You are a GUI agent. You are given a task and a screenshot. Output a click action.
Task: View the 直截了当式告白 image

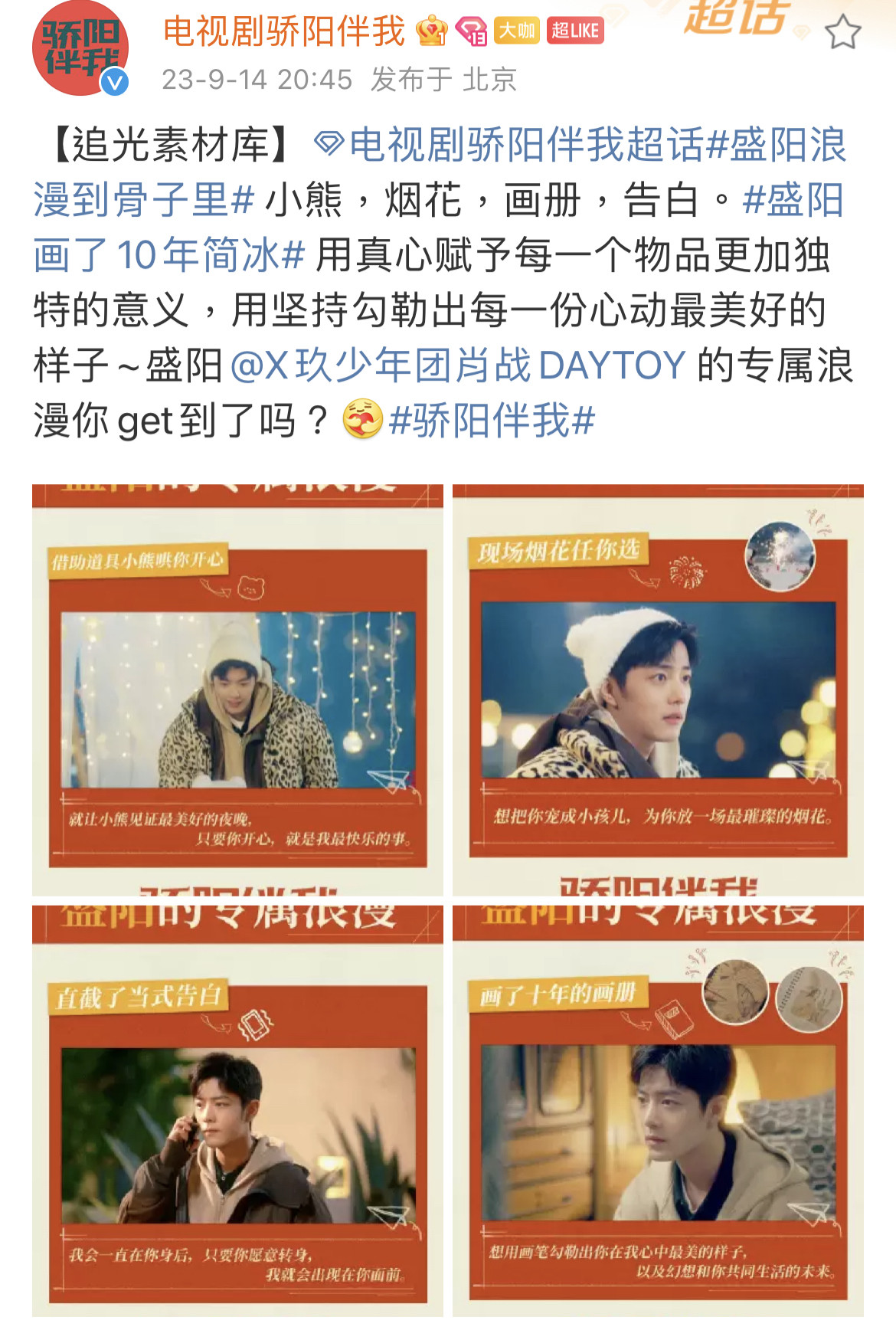pos(237,1111)
